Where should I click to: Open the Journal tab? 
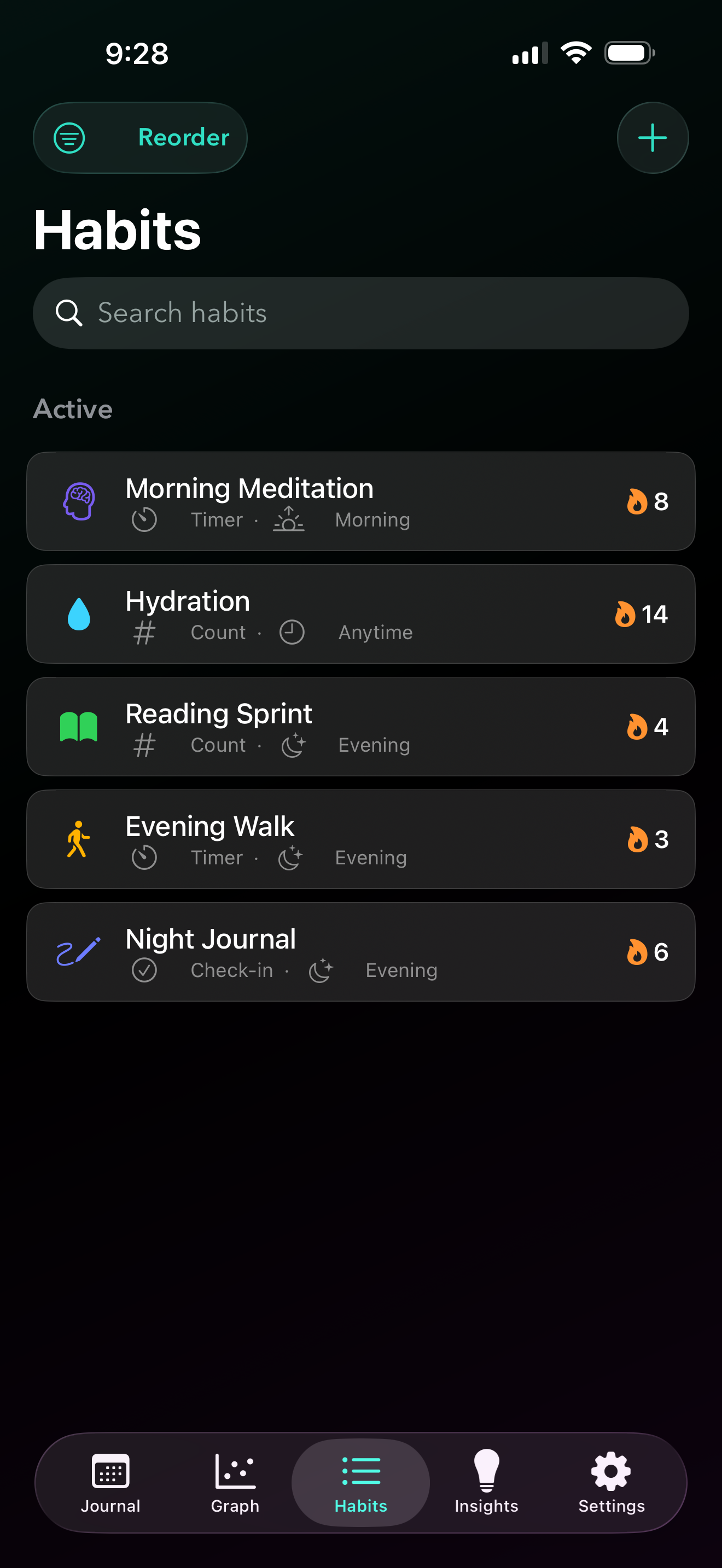(110, 1483)
